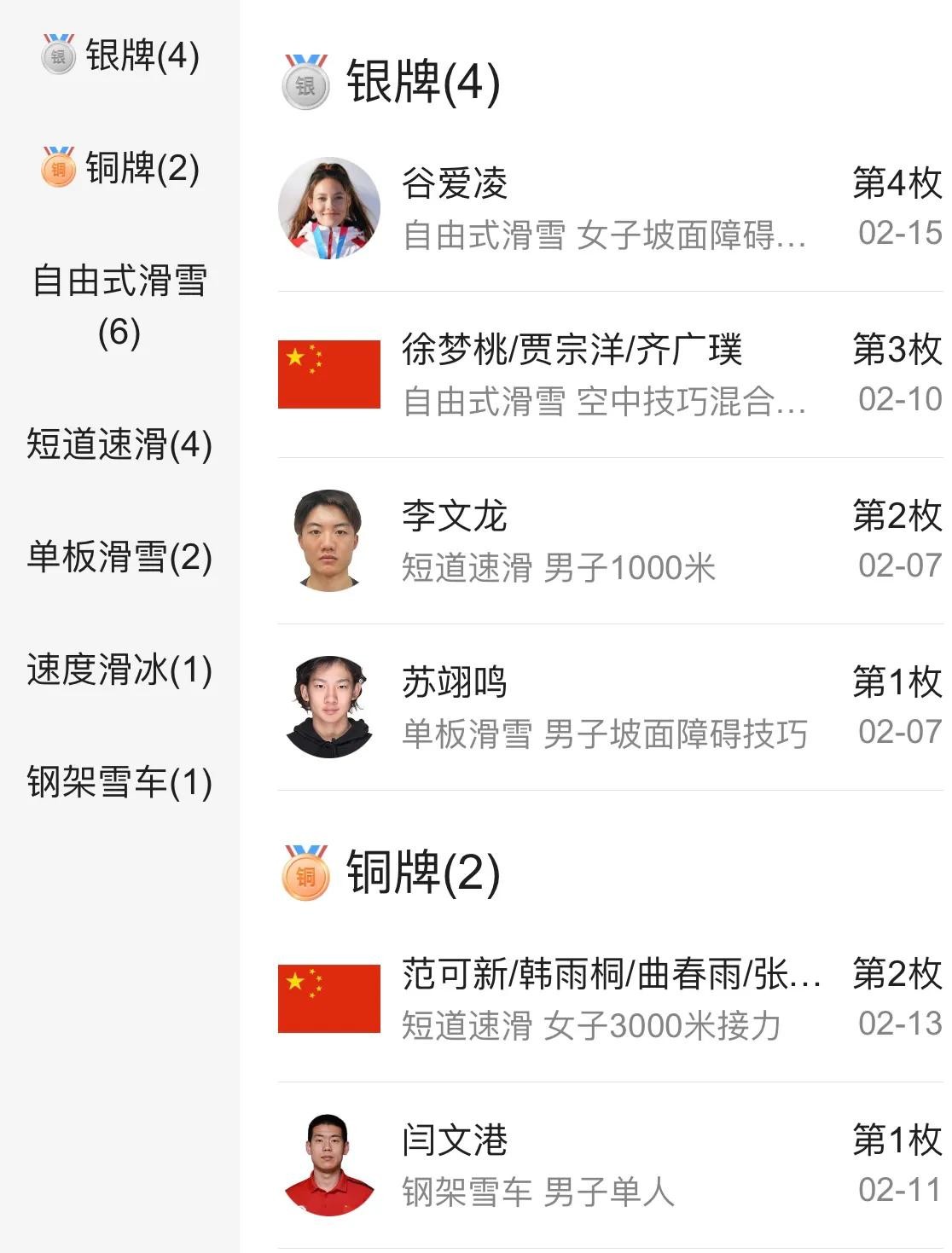Screen dimensions: 952x1253
Task: Jump to the 银牌(4) section in the sidebar
Action: 119,55
